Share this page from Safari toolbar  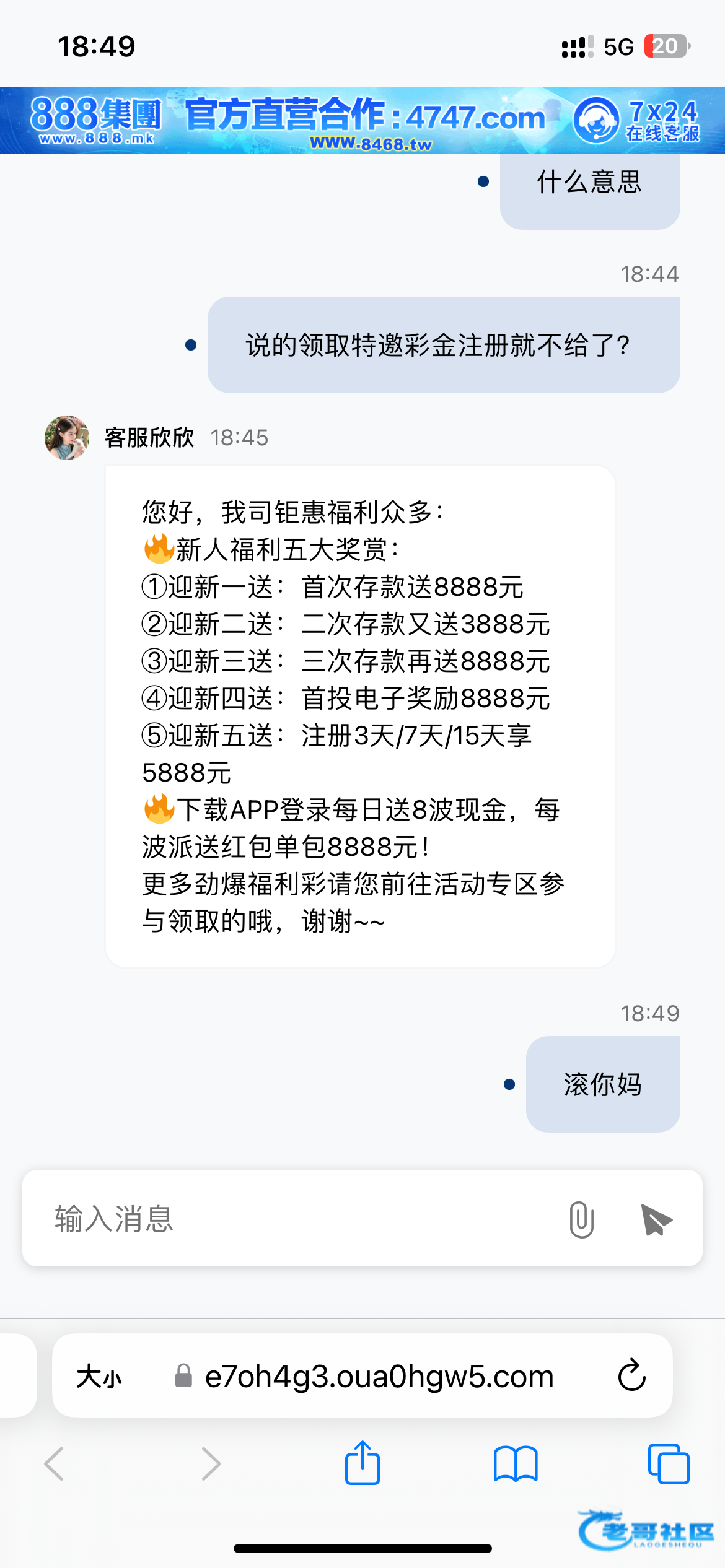362,1463
